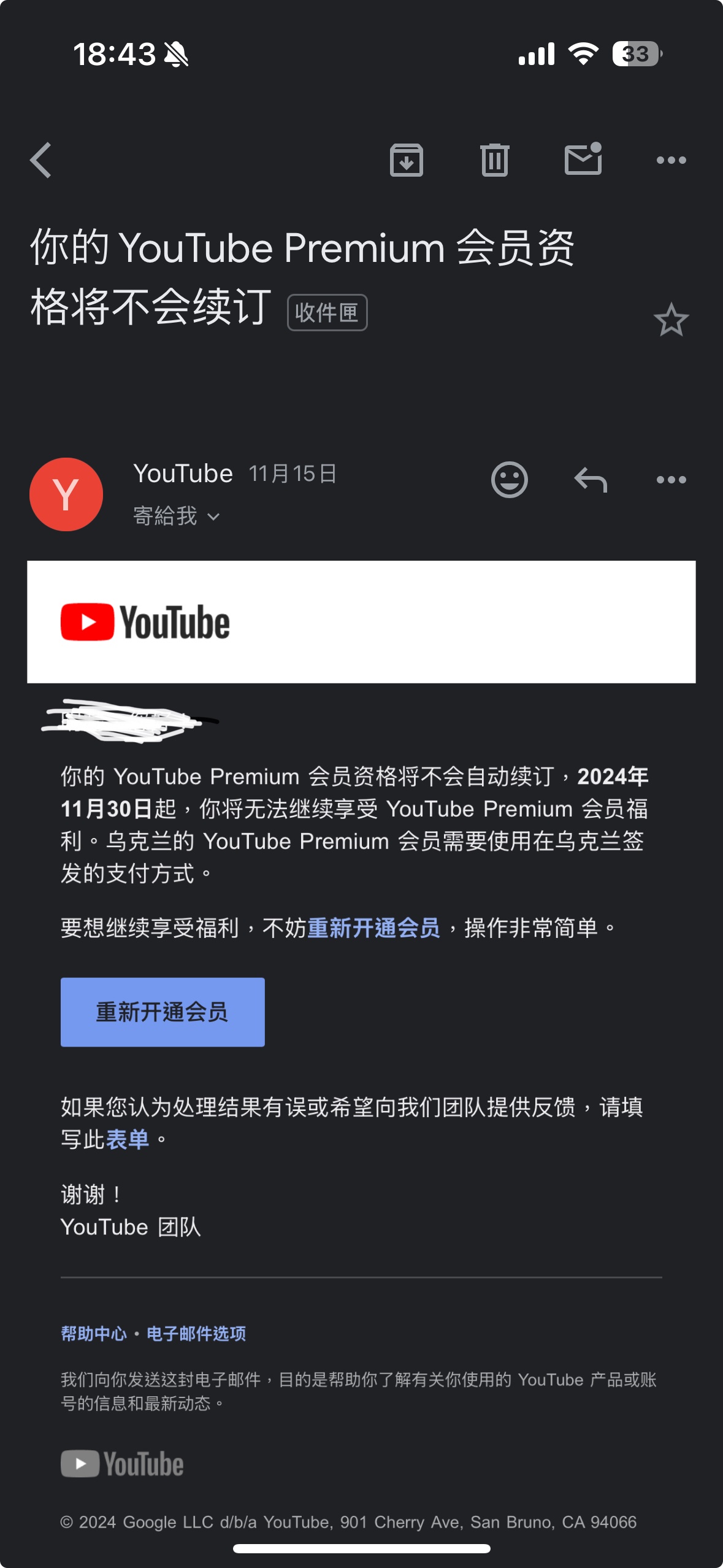Screen dimensions: 723x1568
Task: Tap the blue 重新开通会员 button
Action: click(x=163, y=1012)
